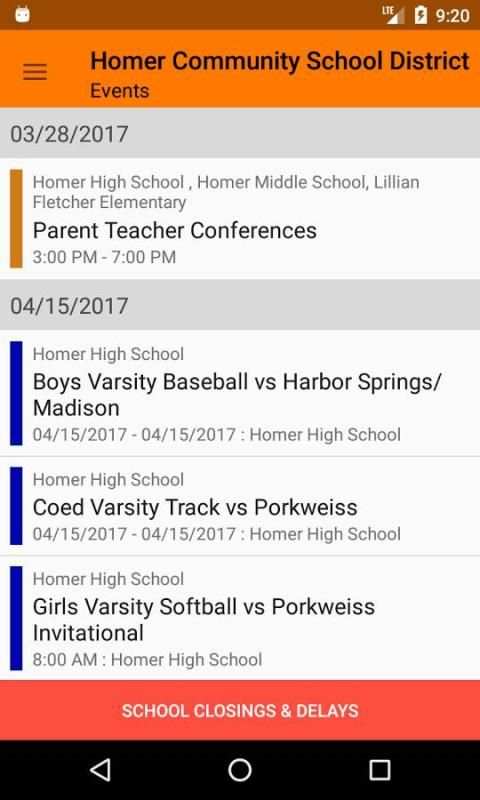View Boys Varsity Baseball vs Harbor Springs event
480x800 pixels.
pos(240,393)
